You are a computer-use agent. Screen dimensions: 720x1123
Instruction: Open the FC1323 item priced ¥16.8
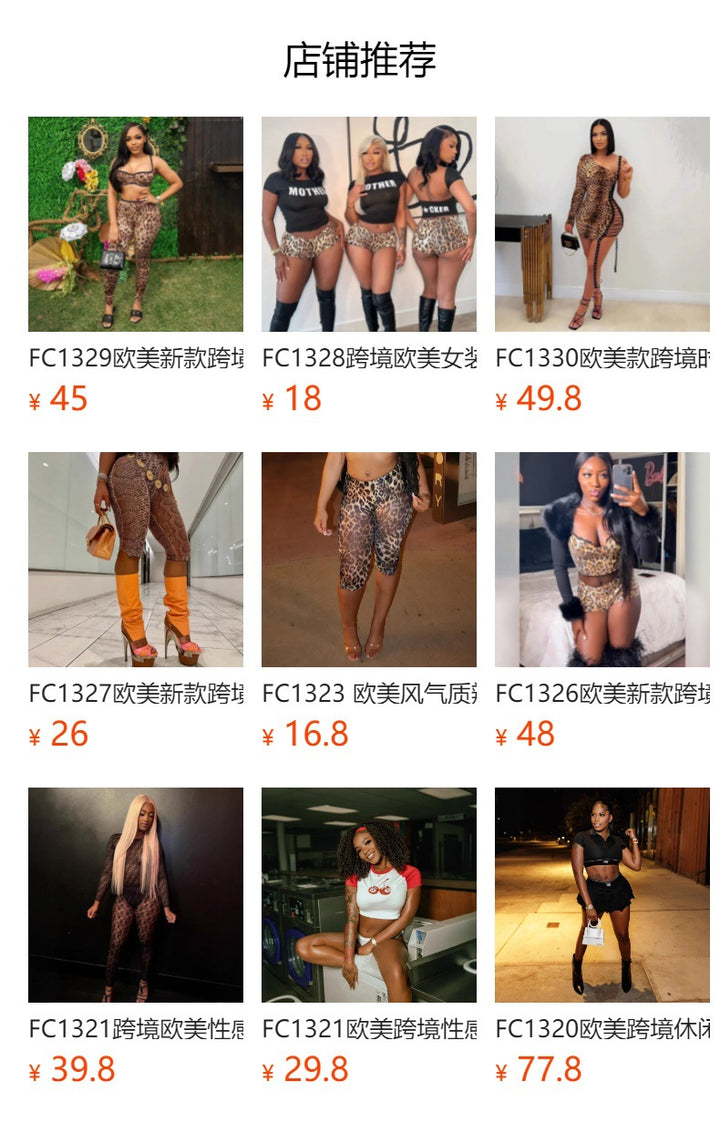tap(369, 559)
